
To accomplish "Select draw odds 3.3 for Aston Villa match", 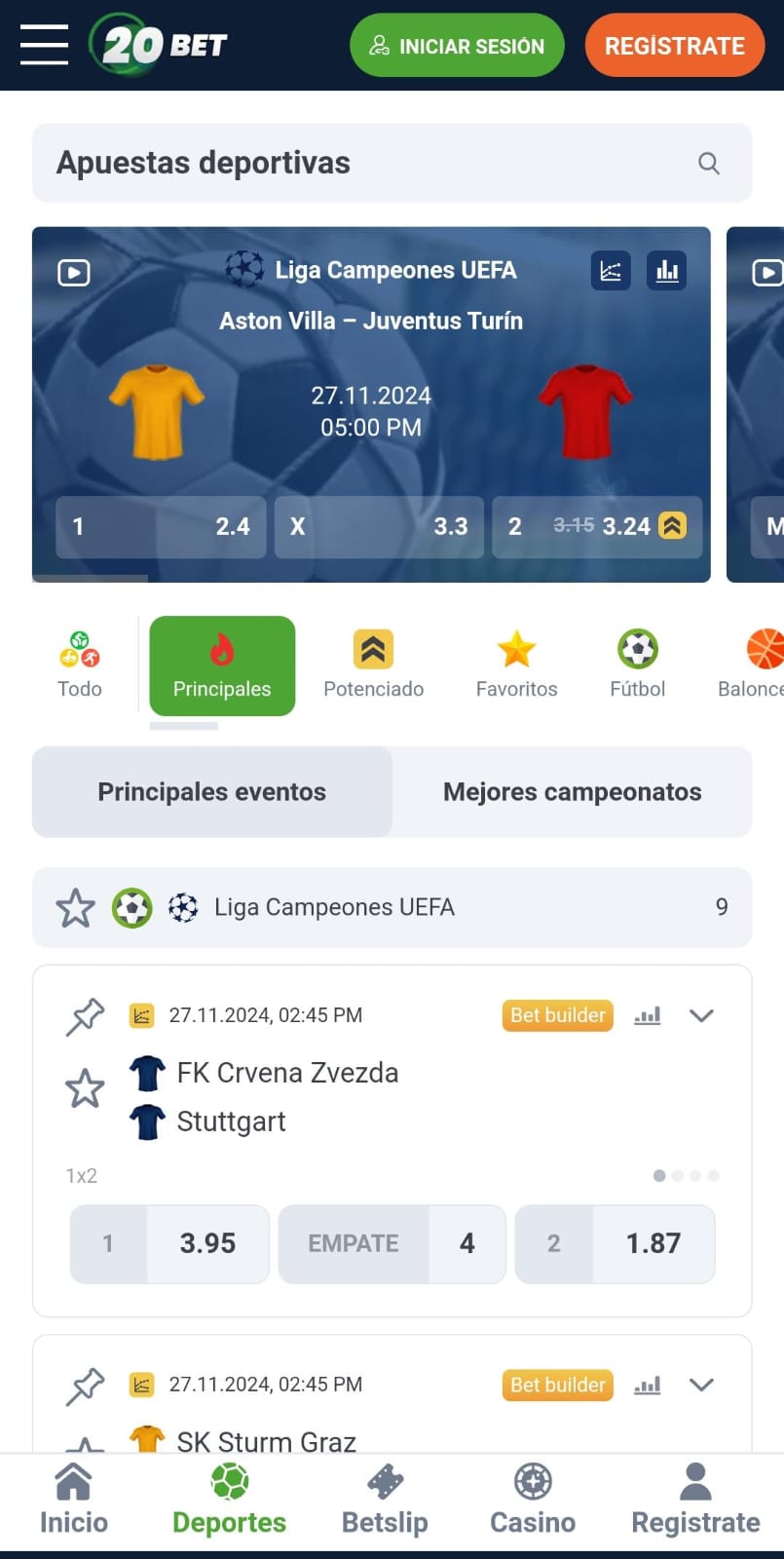I will point(379,527).
